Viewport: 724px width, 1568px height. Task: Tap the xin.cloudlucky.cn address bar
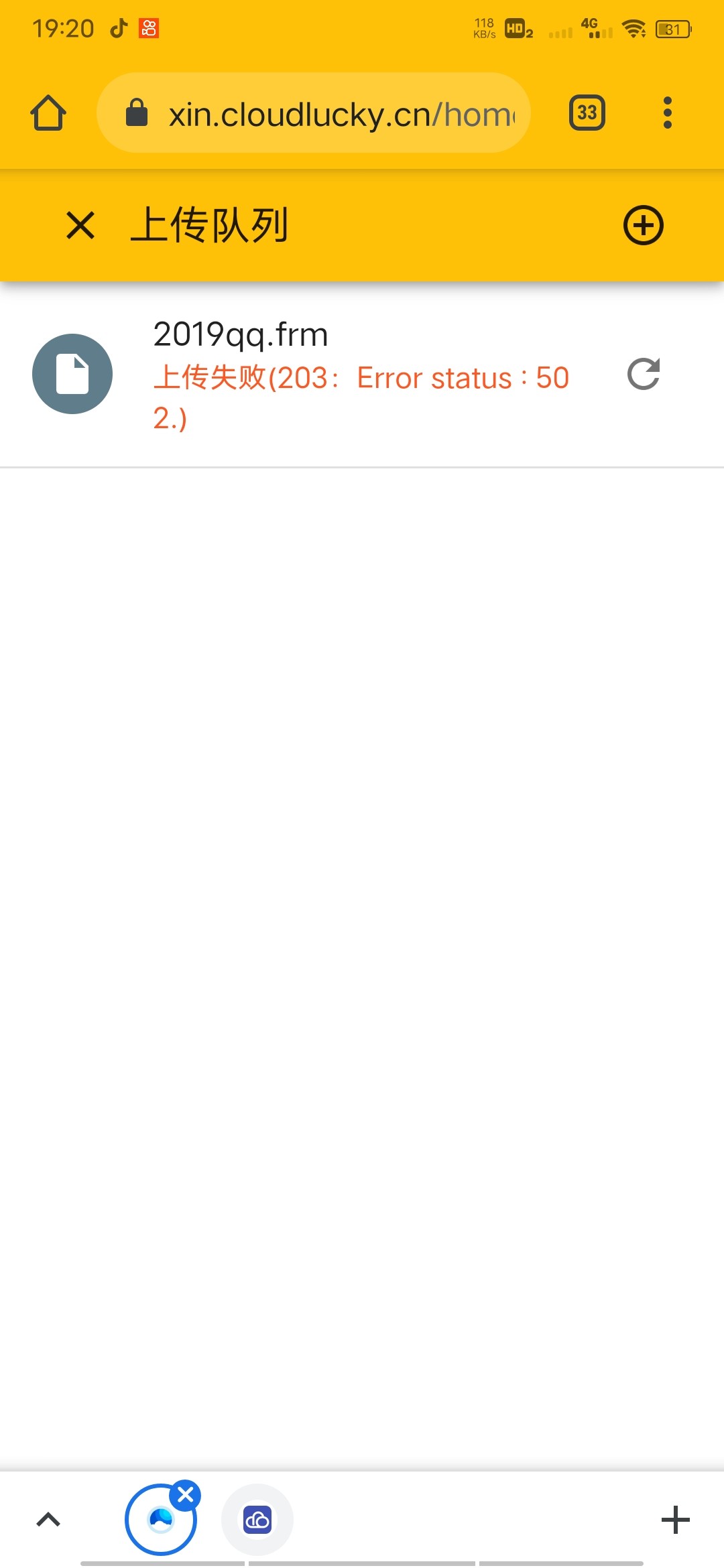(x=314, y=113)
